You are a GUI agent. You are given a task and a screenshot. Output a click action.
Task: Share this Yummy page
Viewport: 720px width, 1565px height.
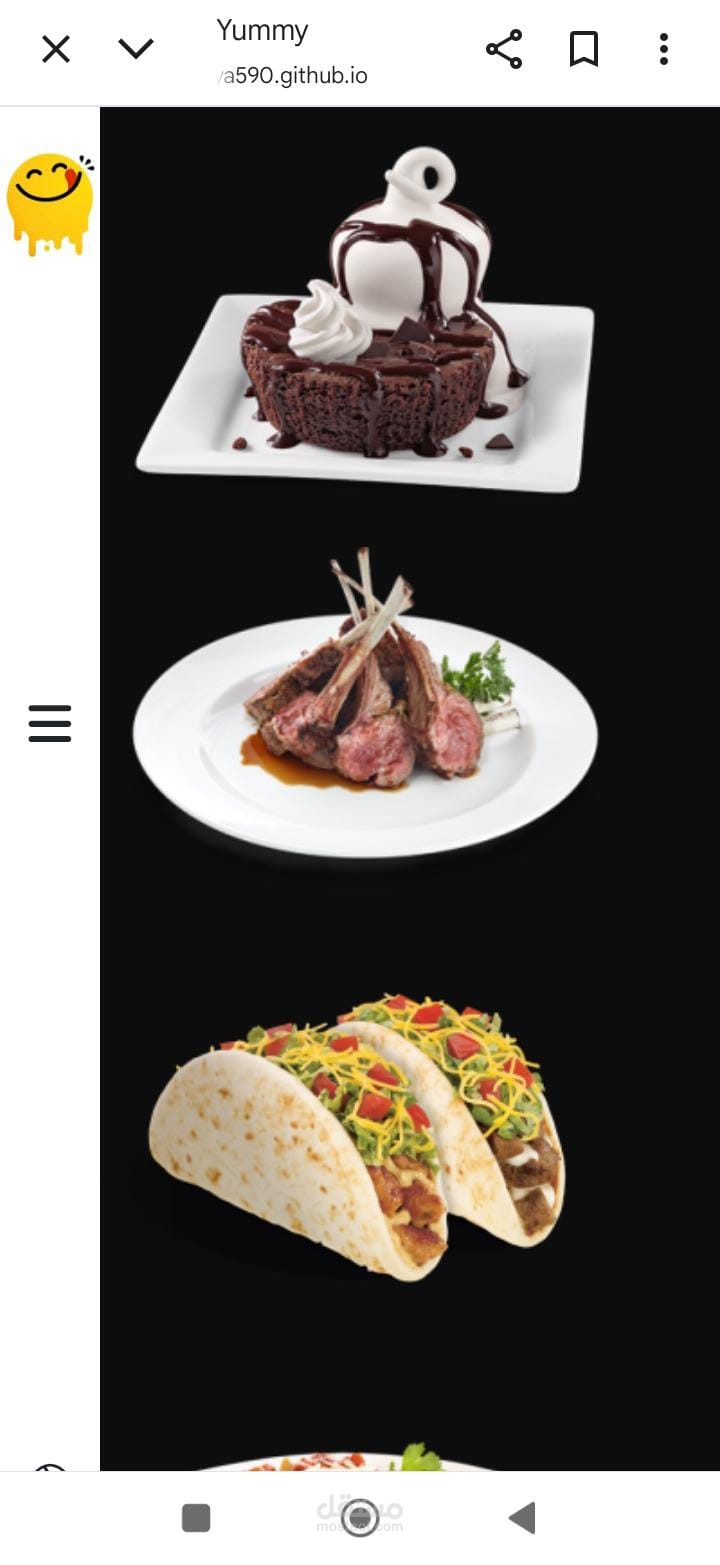point(504,49)
